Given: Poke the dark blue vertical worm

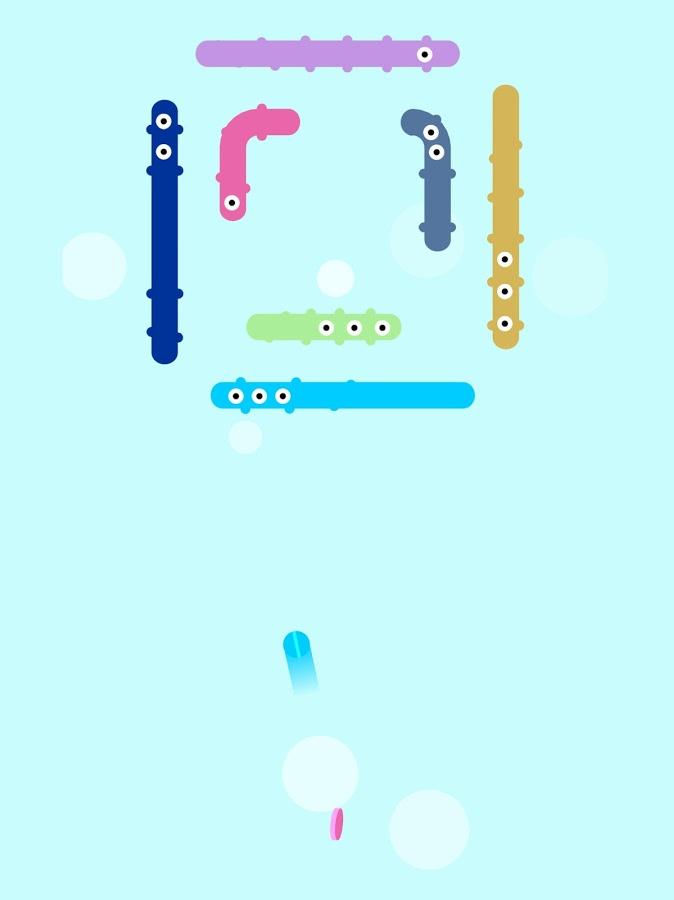Looking at the screenshot, I should point(165,232).
